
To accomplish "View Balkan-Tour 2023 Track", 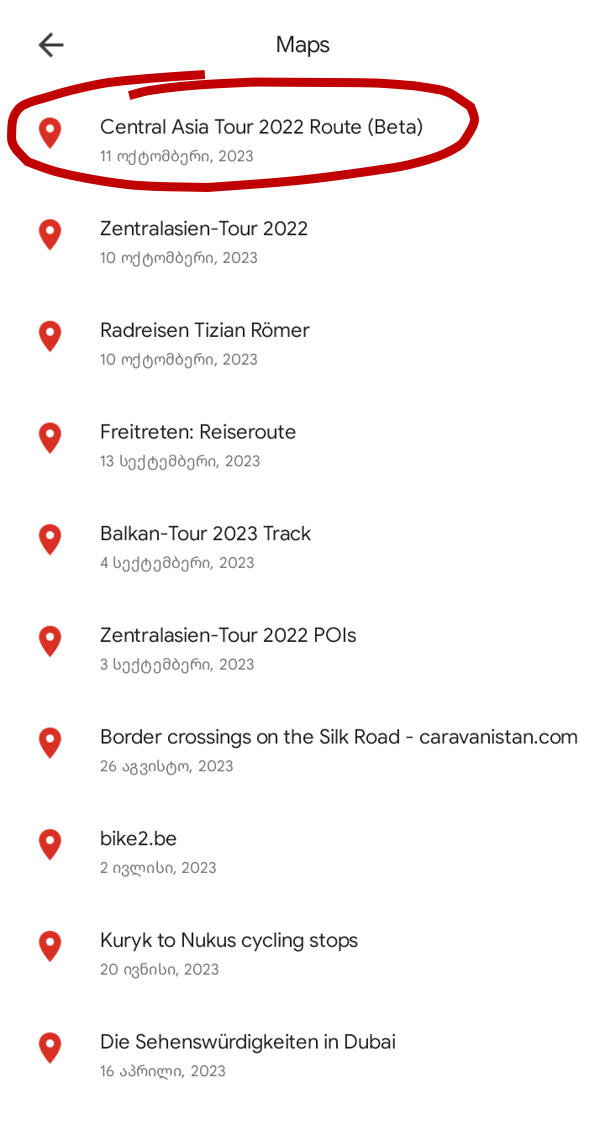I will coord(302,547).
